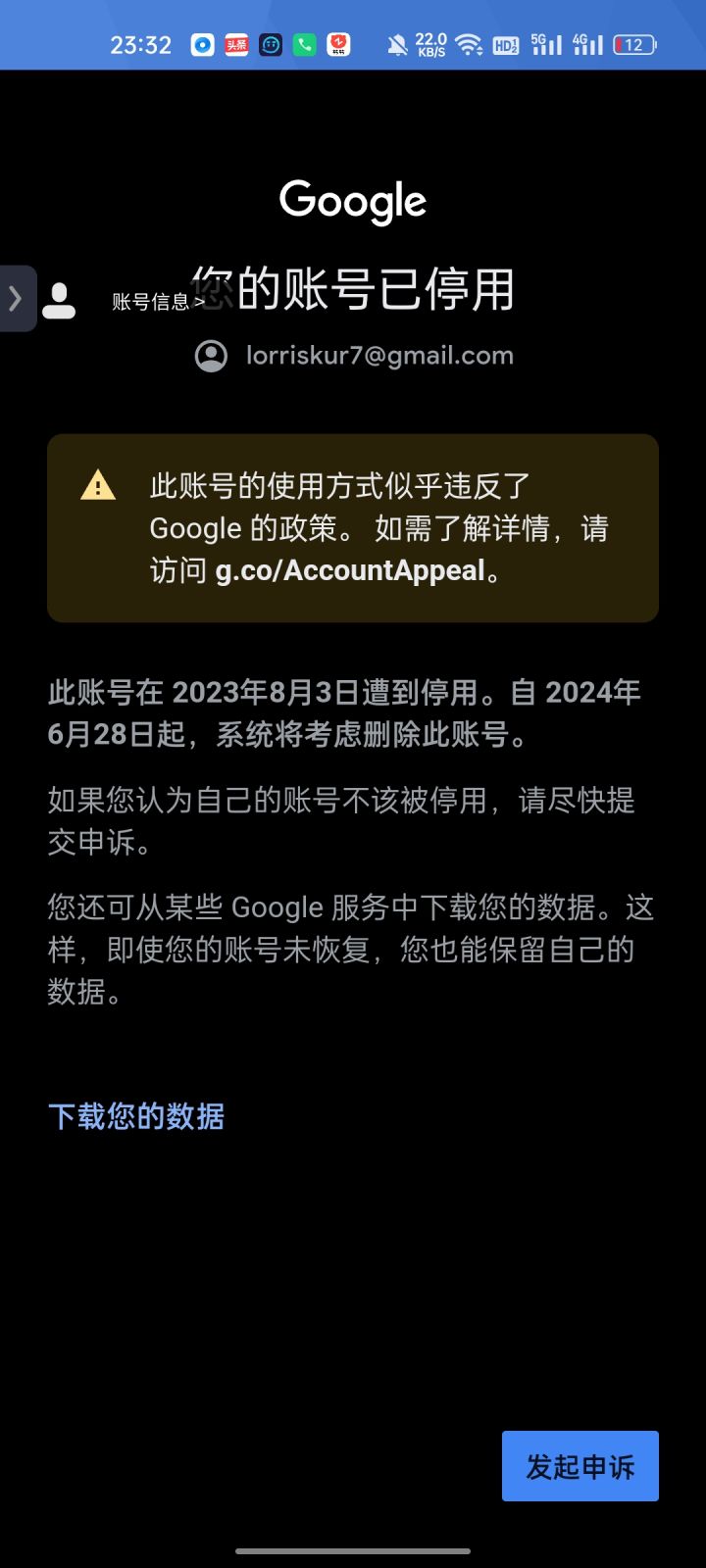The image size is (706, 1568).
Task: Tap the 发起申诉 button
Action: (580, 1466)
